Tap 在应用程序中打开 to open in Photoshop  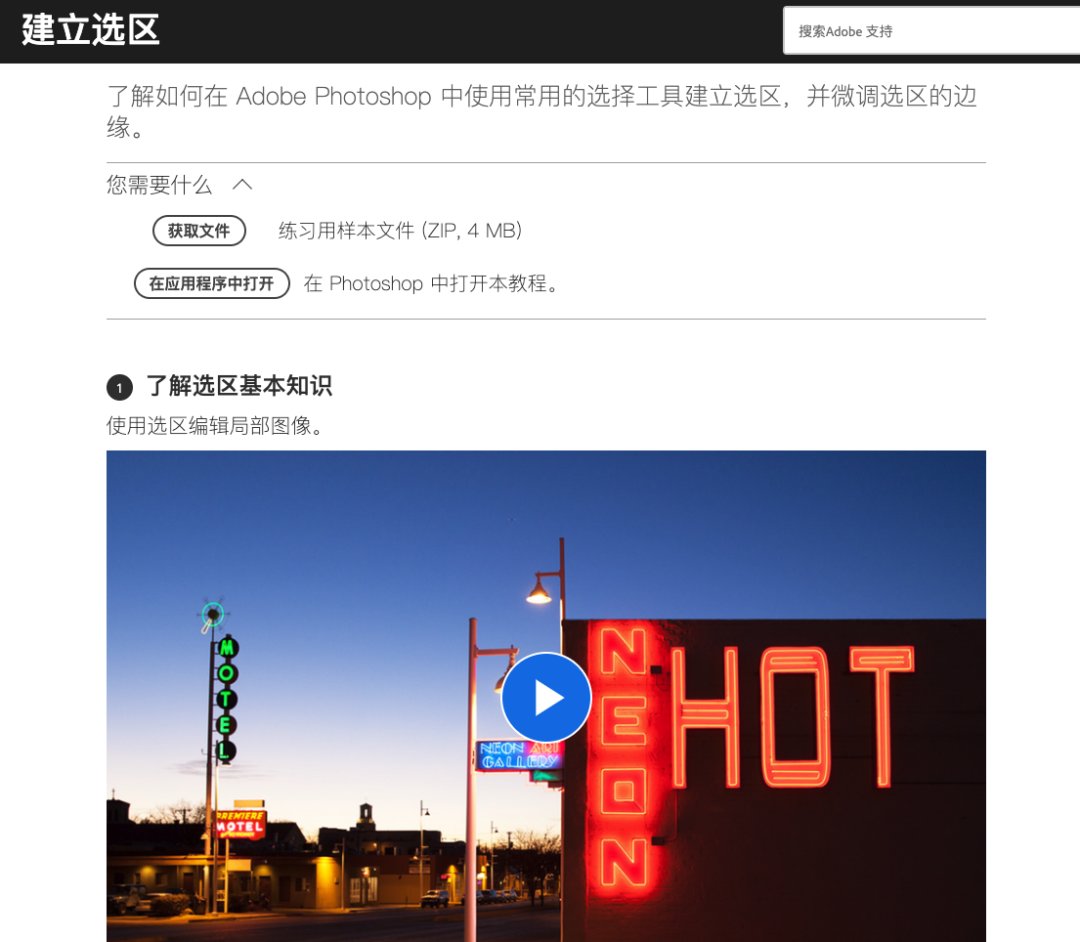coord(212,284)
